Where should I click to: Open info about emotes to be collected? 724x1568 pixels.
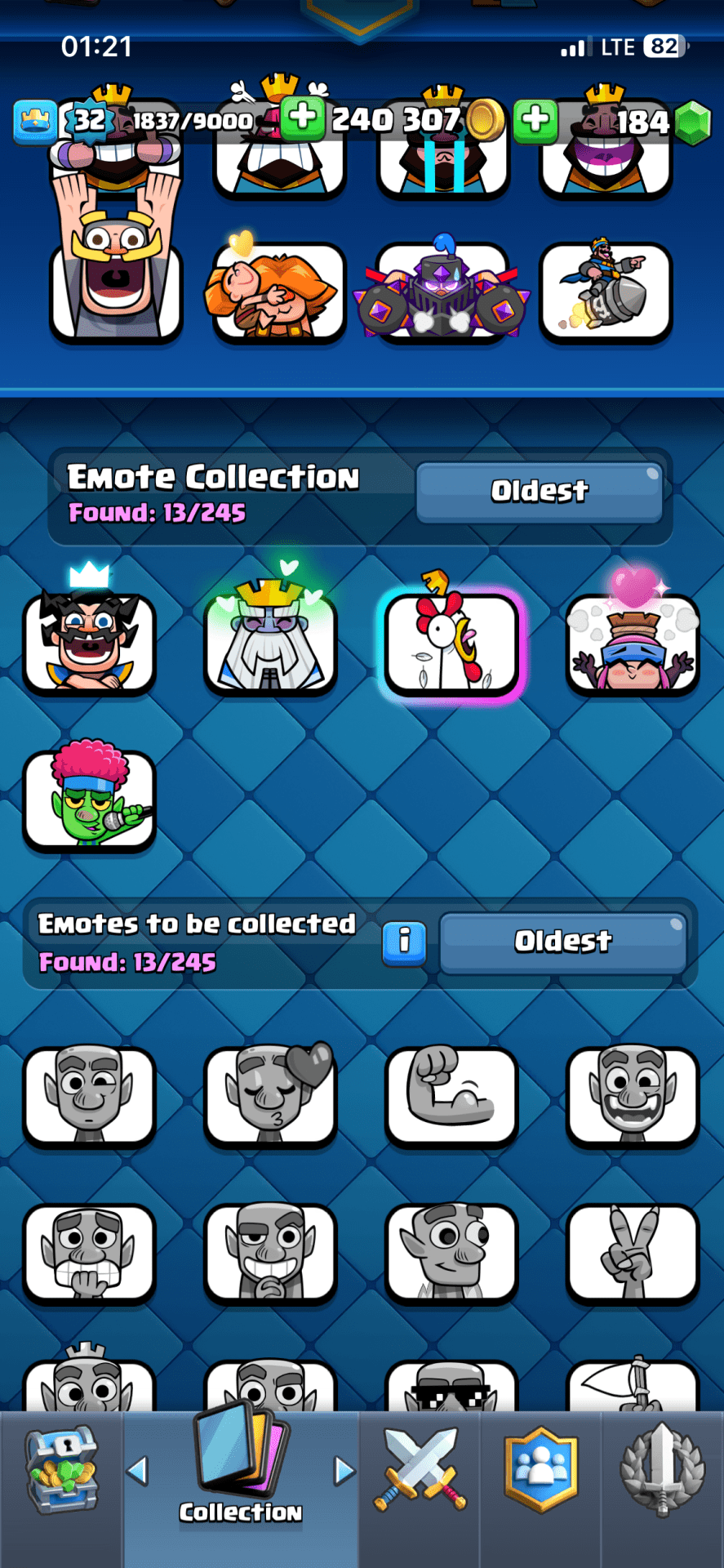404,942
